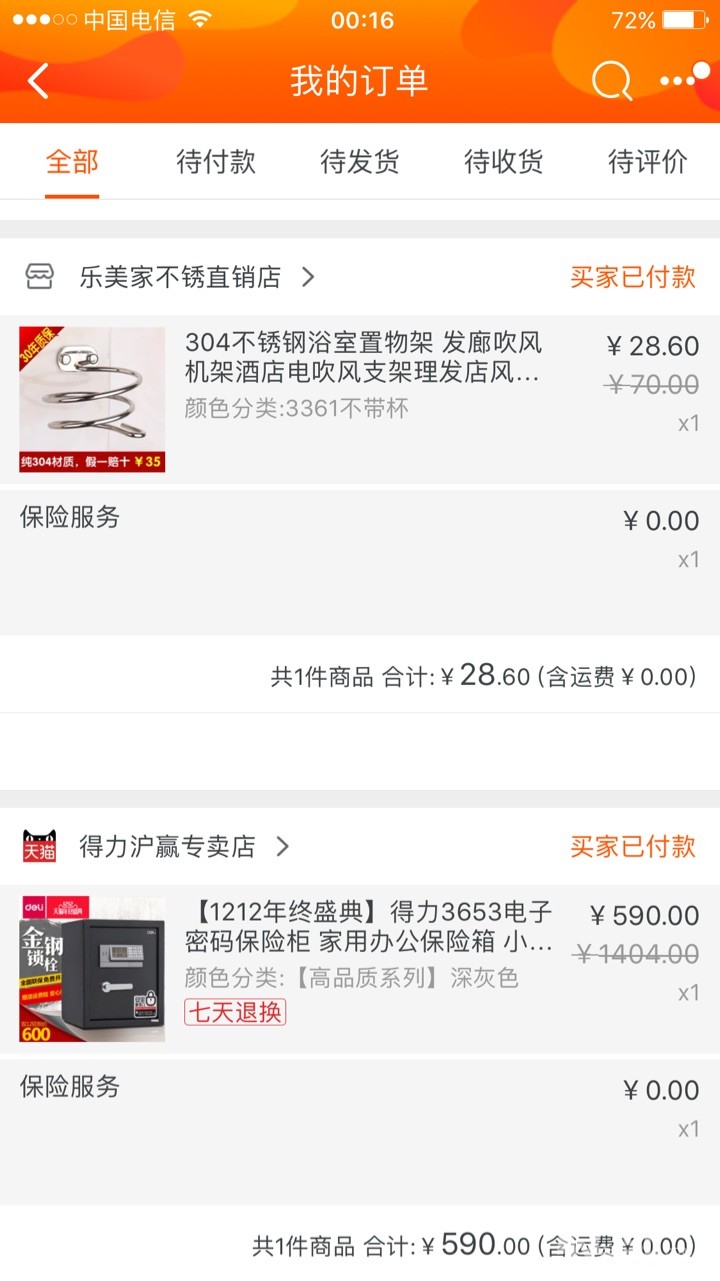Go back from My Orders

tap(38, 81)
